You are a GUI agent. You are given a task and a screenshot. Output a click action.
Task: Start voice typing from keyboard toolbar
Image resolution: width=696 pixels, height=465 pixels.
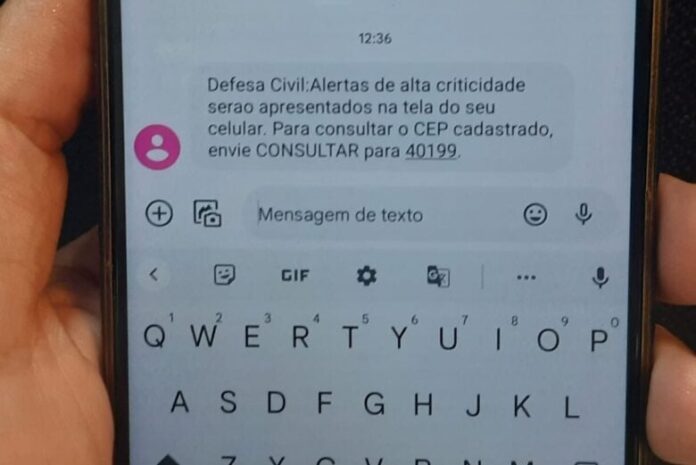tap(600, 277)
